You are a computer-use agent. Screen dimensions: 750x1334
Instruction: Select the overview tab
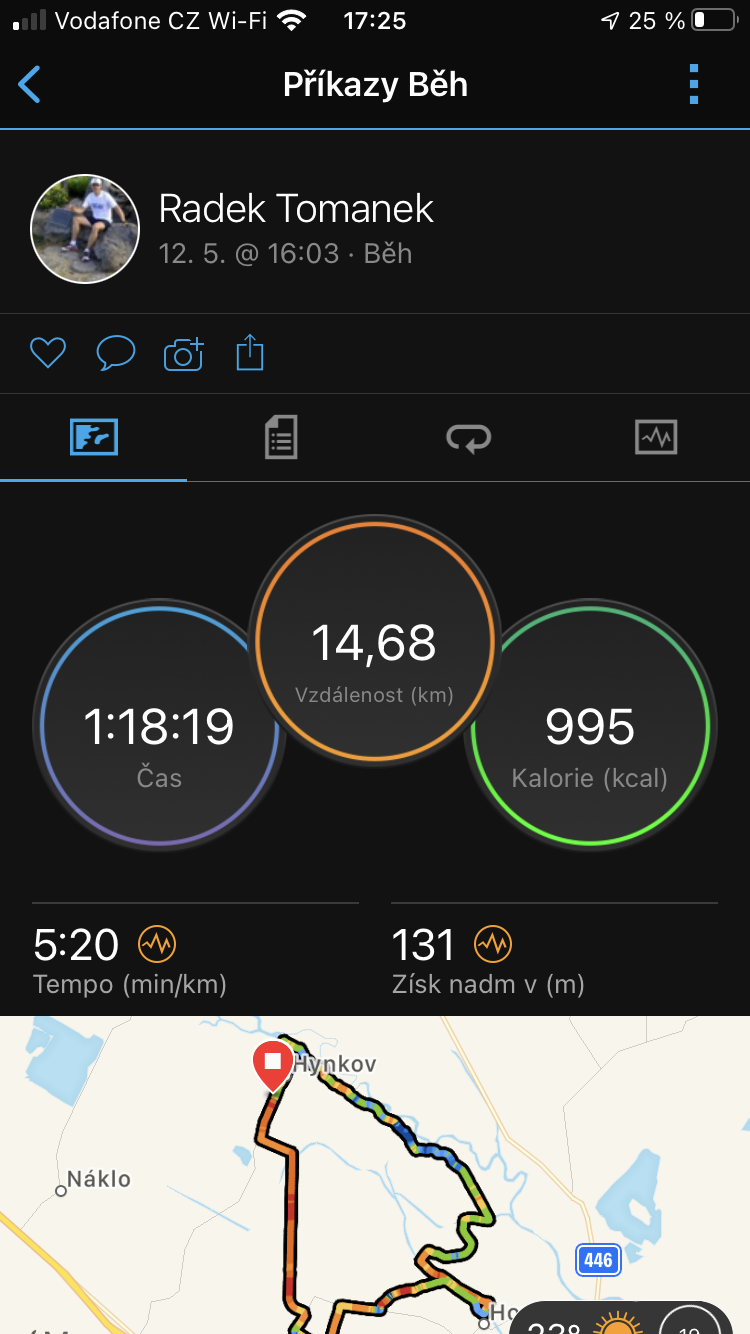tap(94, 438)
